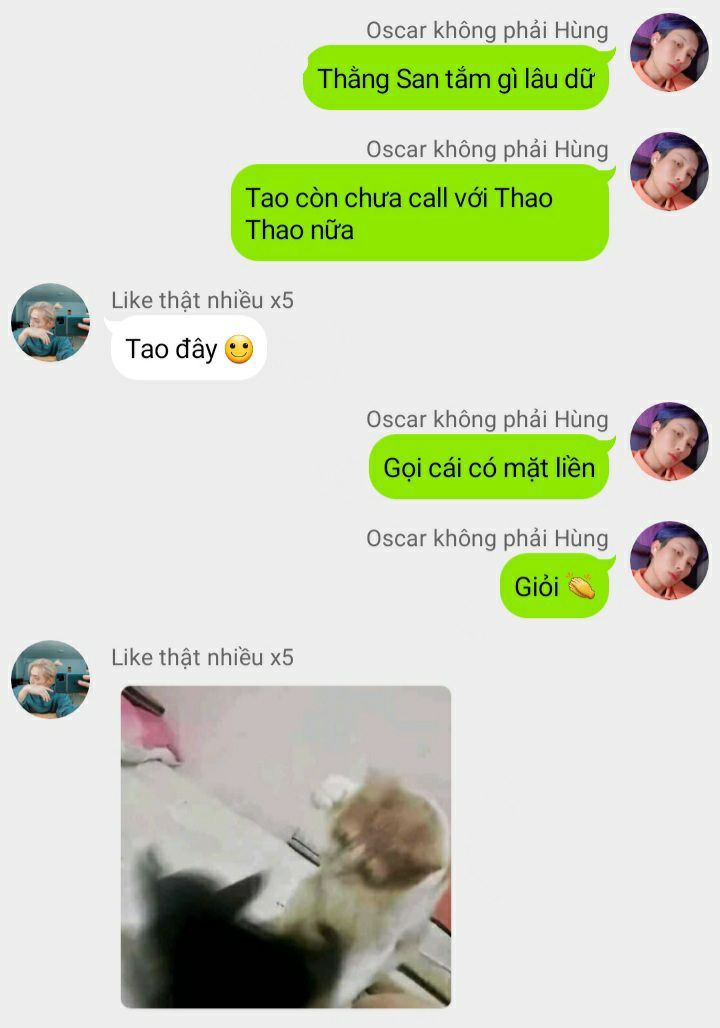Tap Oscar's avatar beside the "Giỏi" message

(669, 560)
